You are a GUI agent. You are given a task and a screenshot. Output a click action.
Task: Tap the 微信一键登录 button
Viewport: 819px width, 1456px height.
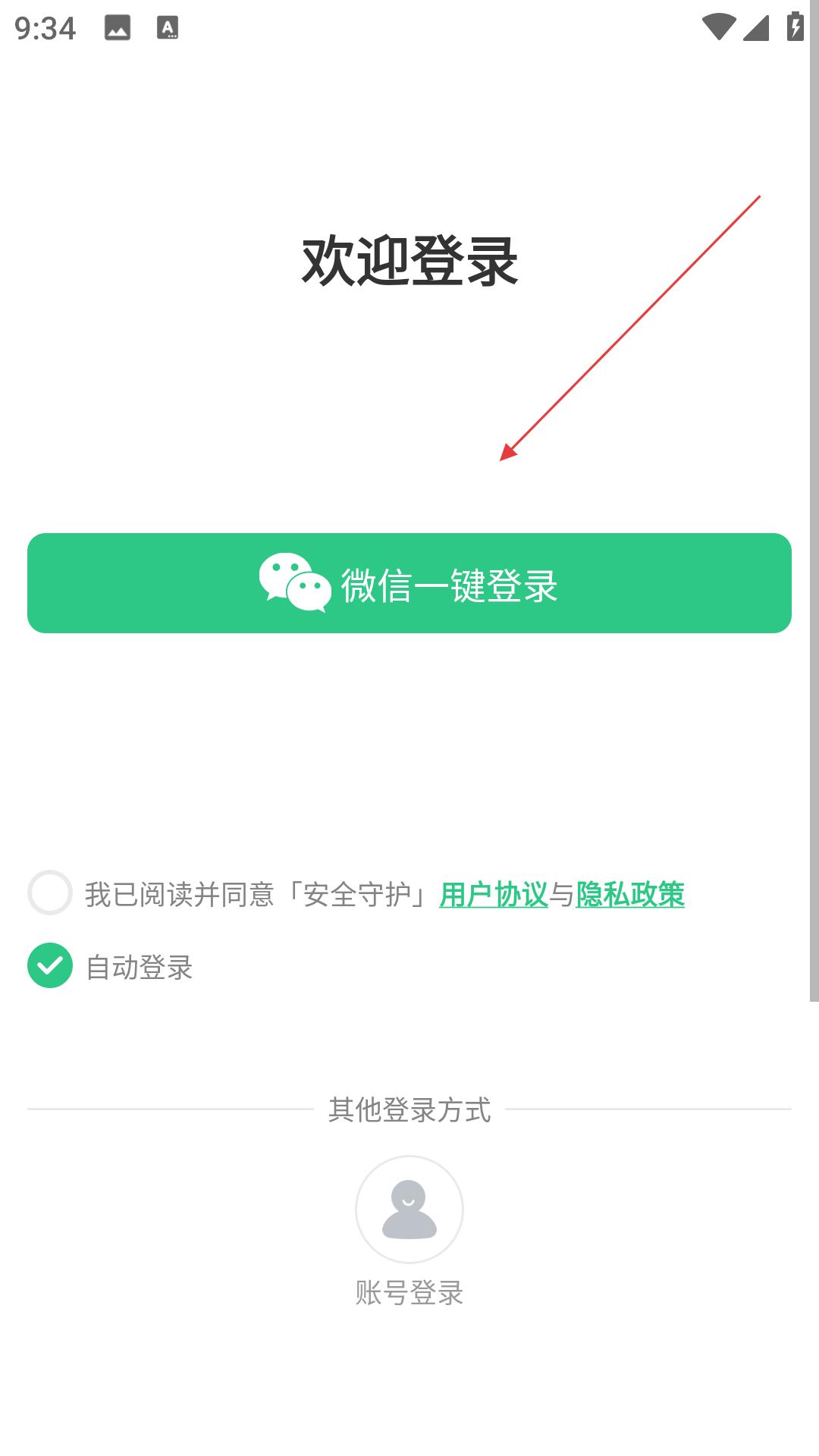tap(409, 583)
